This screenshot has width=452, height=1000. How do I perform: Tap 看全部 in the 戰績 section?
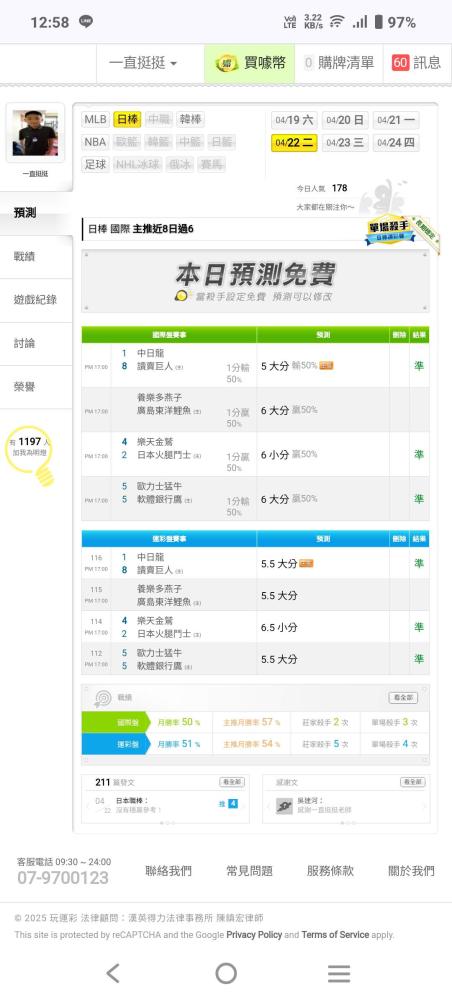click(403, 698)
